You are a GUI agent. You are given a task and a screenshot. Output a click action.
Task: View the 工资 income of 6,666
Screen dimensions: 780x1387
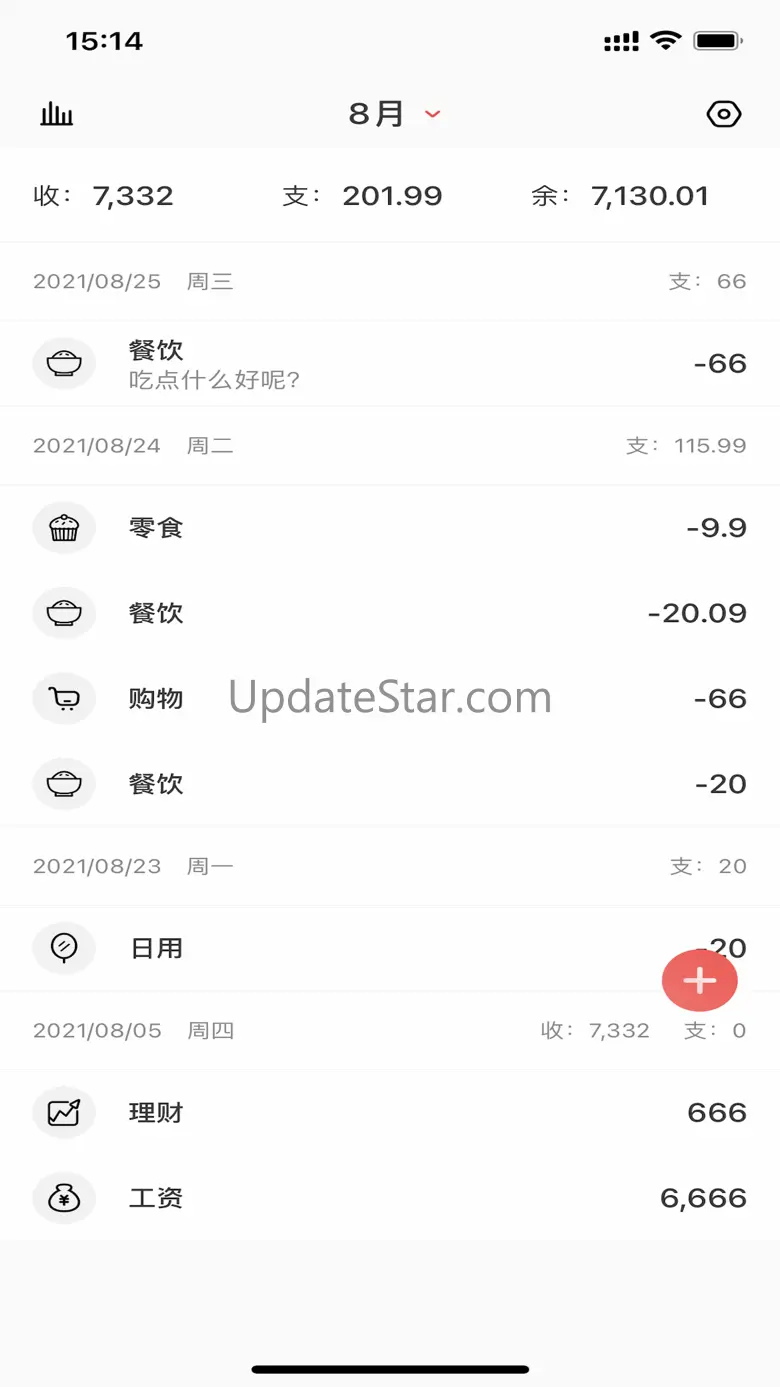(x=390, y=1198)
